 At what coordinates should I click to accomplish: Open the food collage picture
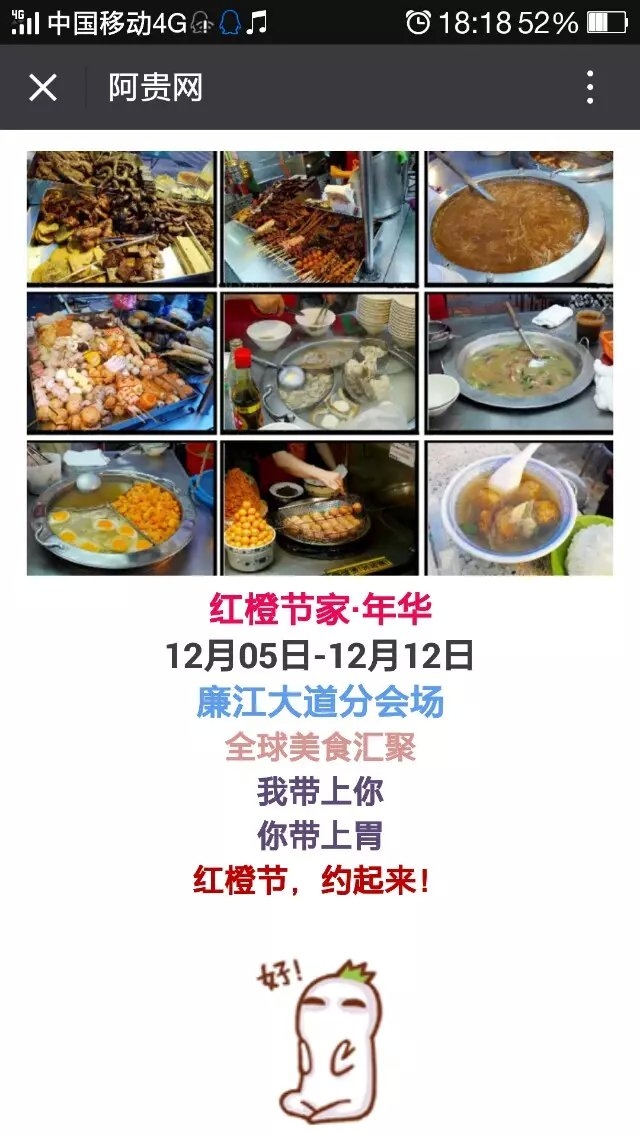[320, 363]
